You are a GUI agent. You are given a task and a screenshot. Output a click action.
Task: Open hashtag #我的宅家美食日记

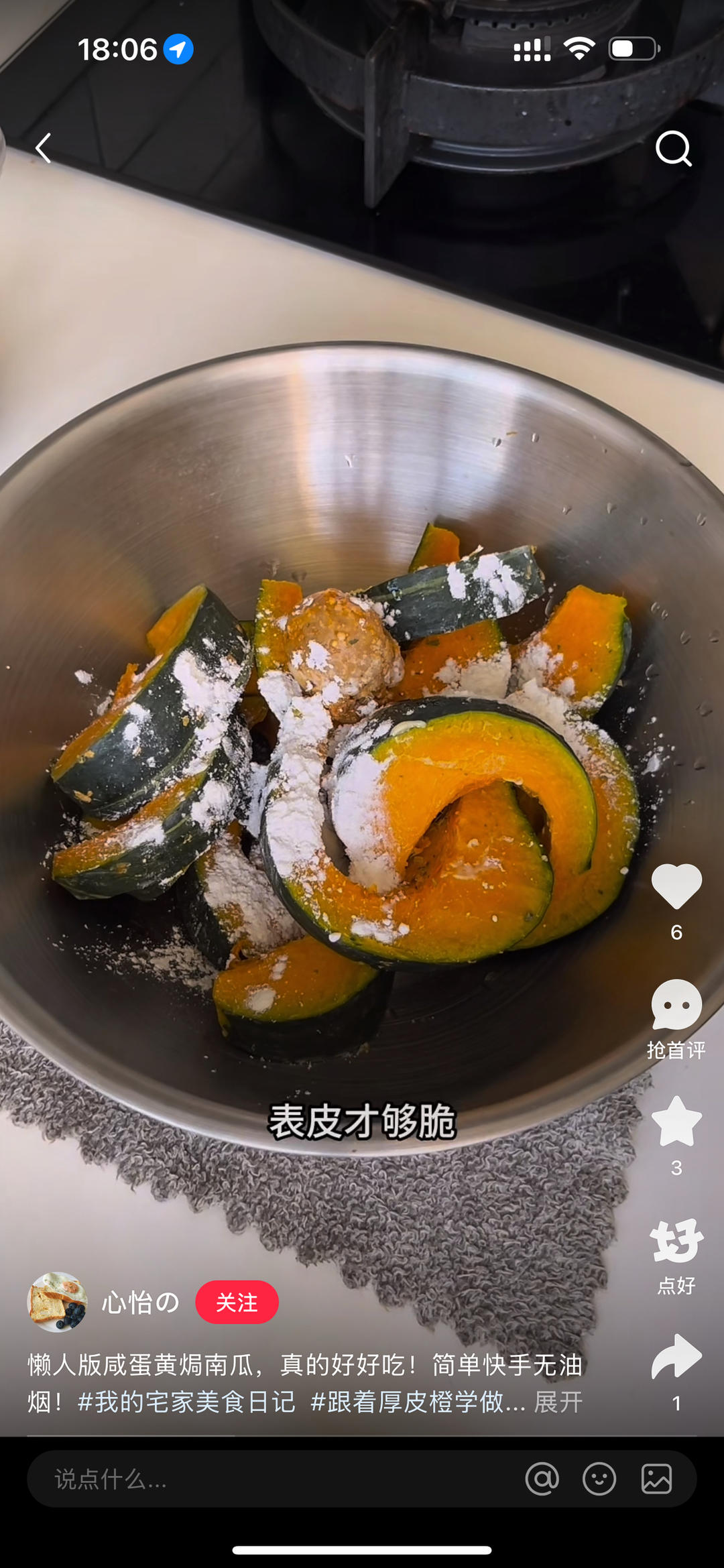point(186,1402)
